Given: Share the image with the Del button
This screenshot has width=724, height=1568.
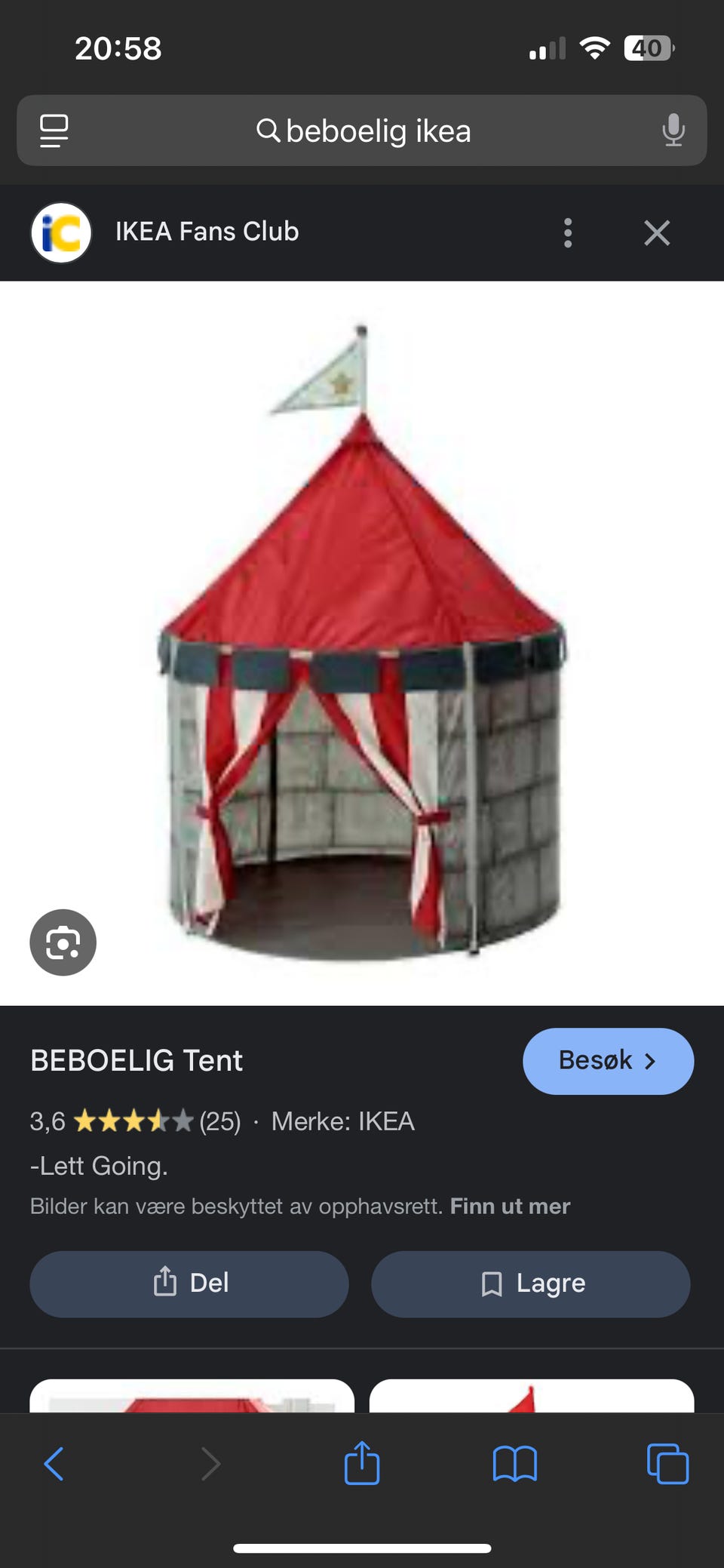Looking at the screenshot, I should click(189, 1284).
